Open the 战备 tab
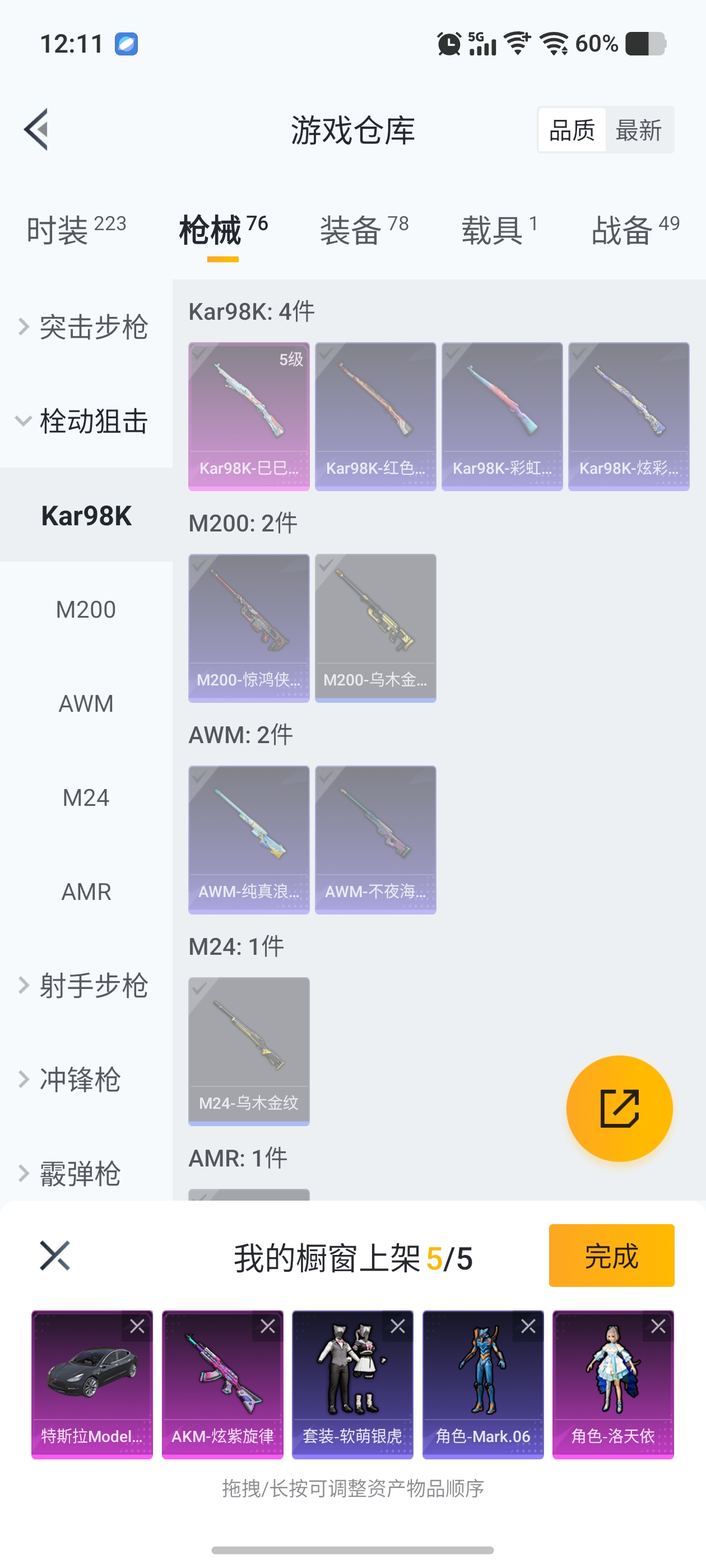Viewport: 706px width, 1568px height. [635, 231]
